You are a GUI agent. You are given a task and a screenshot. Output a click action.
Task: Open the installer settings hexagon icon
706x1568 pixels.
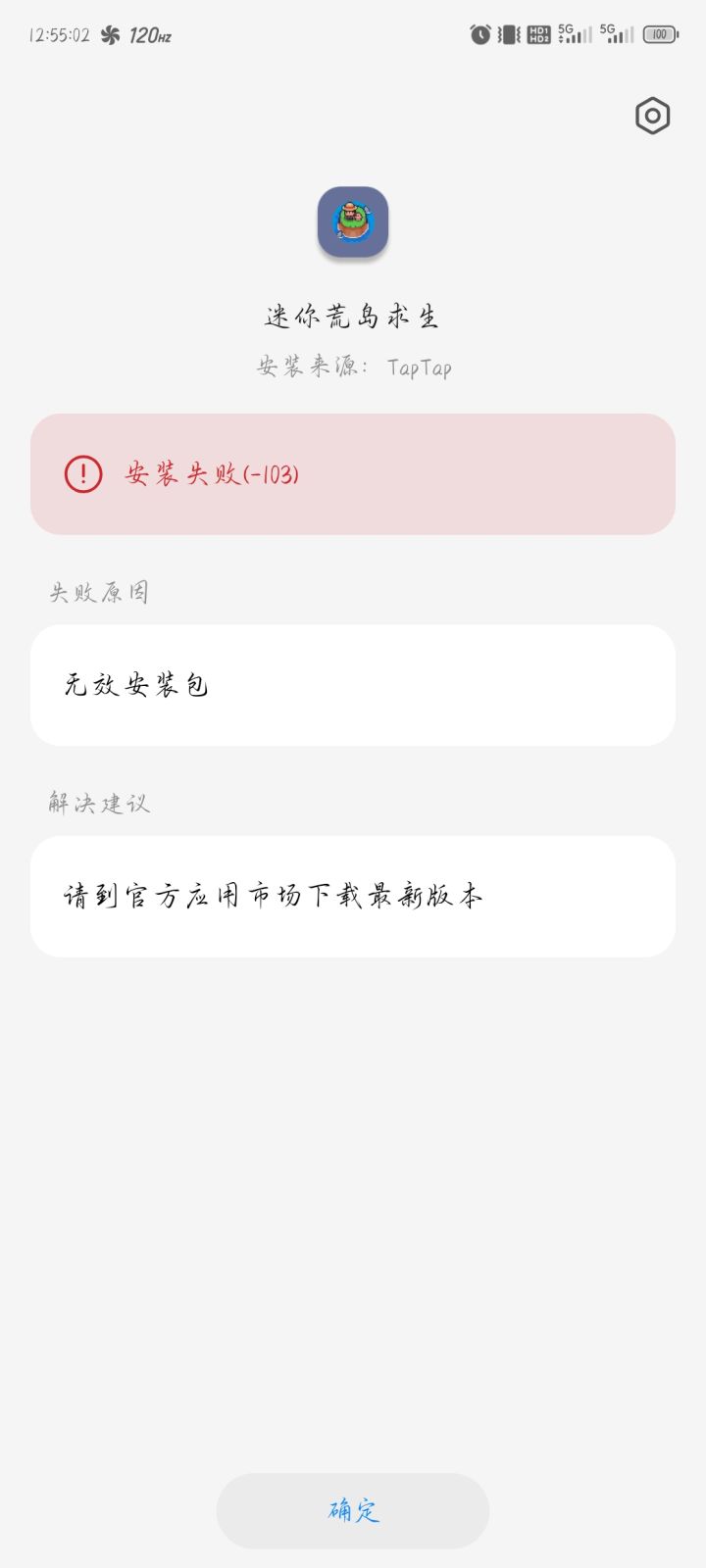[x=652, y=117]
